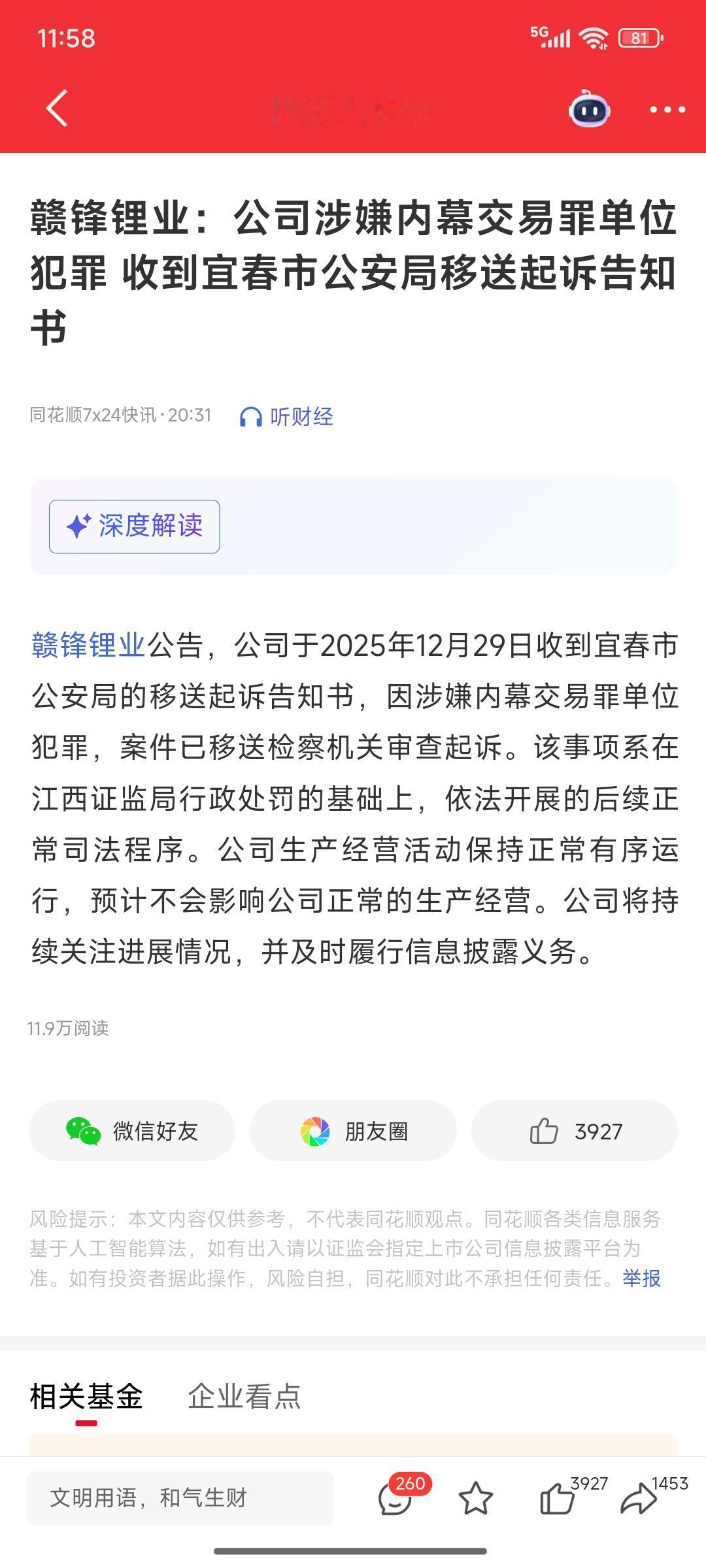
Task: Tap the battery indicator showing 81
Action: [637, 38]
